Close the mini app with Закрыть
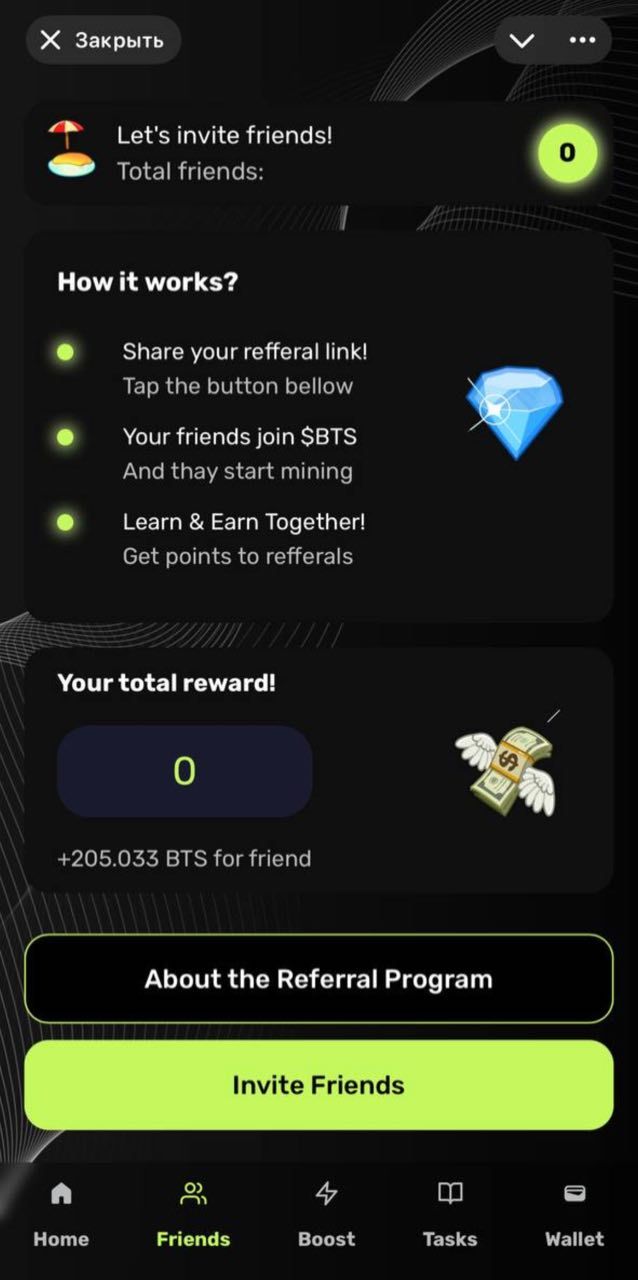The width and height of the screenshot is (638, 1280). point(102,41)
